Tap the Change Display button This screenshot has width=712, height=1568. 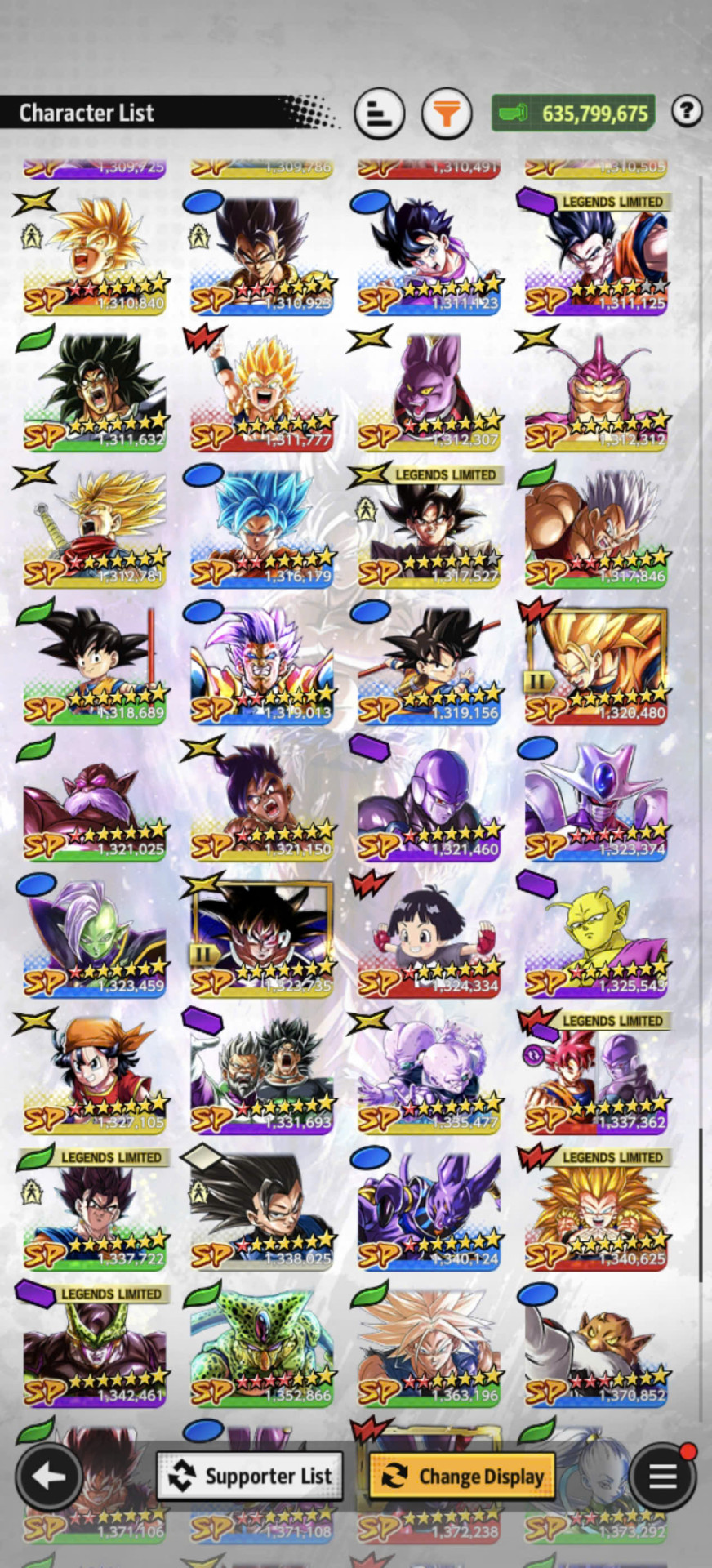[463, 1476]
